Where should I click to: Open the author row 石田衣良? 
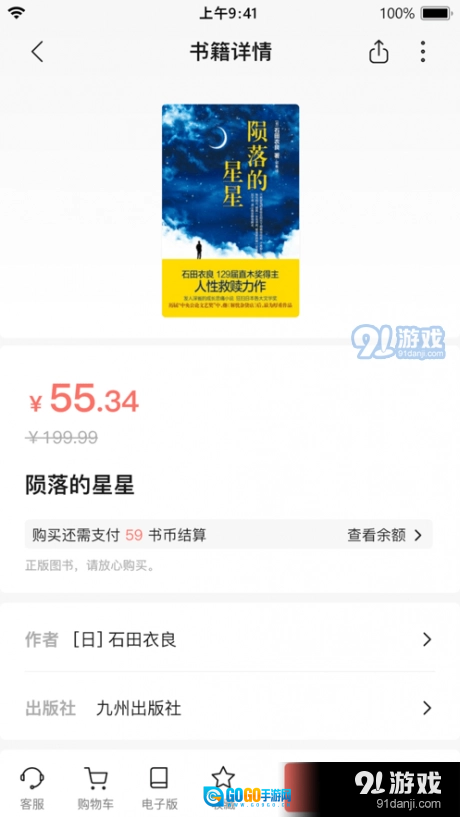point(230,639)
